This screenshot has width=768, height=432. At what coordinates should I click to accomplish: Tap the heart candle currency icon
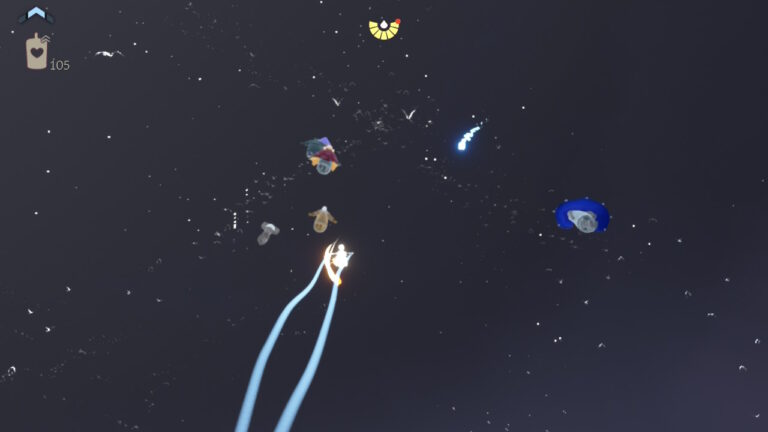point(37,51)
